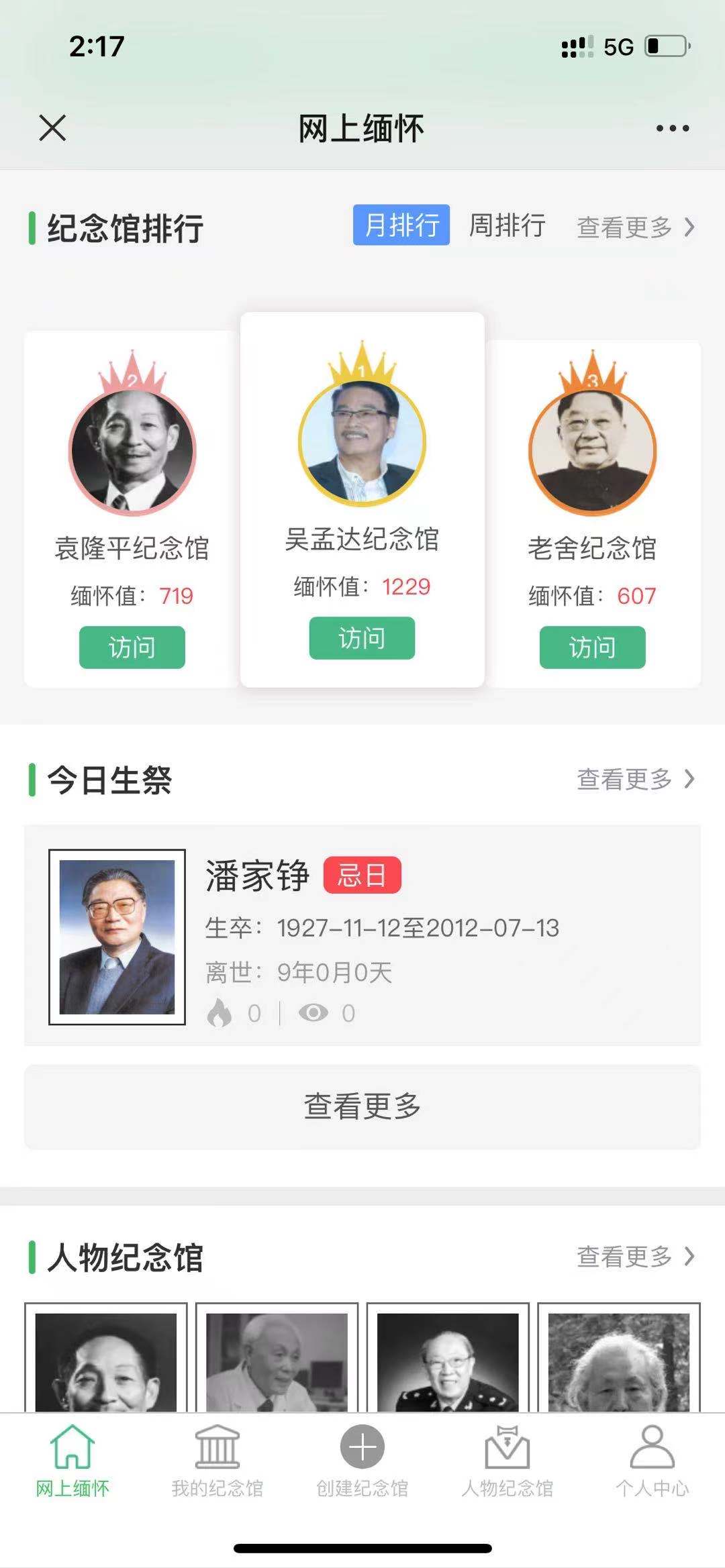Open the three-dot overflow menu
Image resolution: width=725 pixels, height=1568 pixels.
672,128
